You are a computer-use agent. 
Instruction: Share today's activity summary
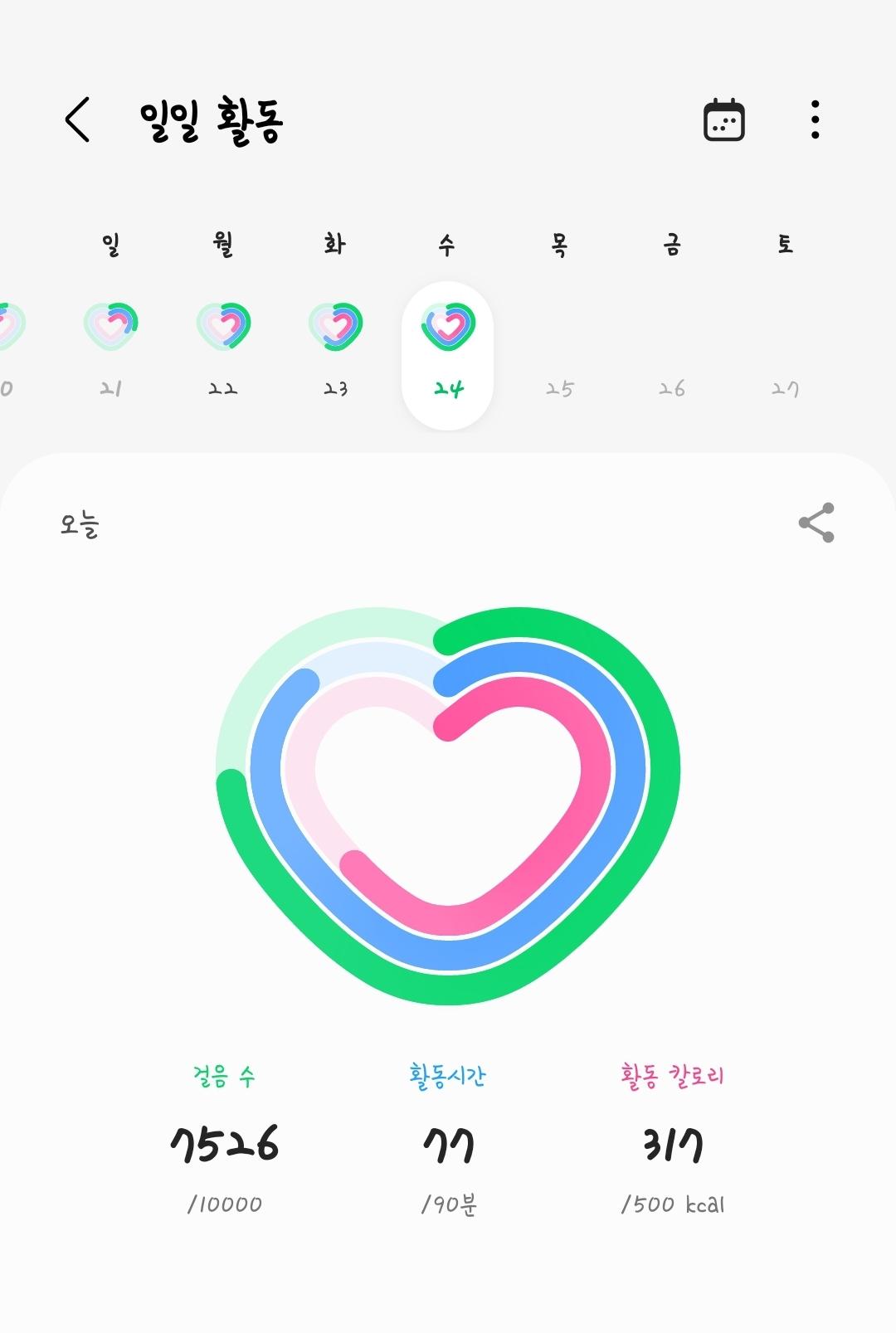coord(816,523)
